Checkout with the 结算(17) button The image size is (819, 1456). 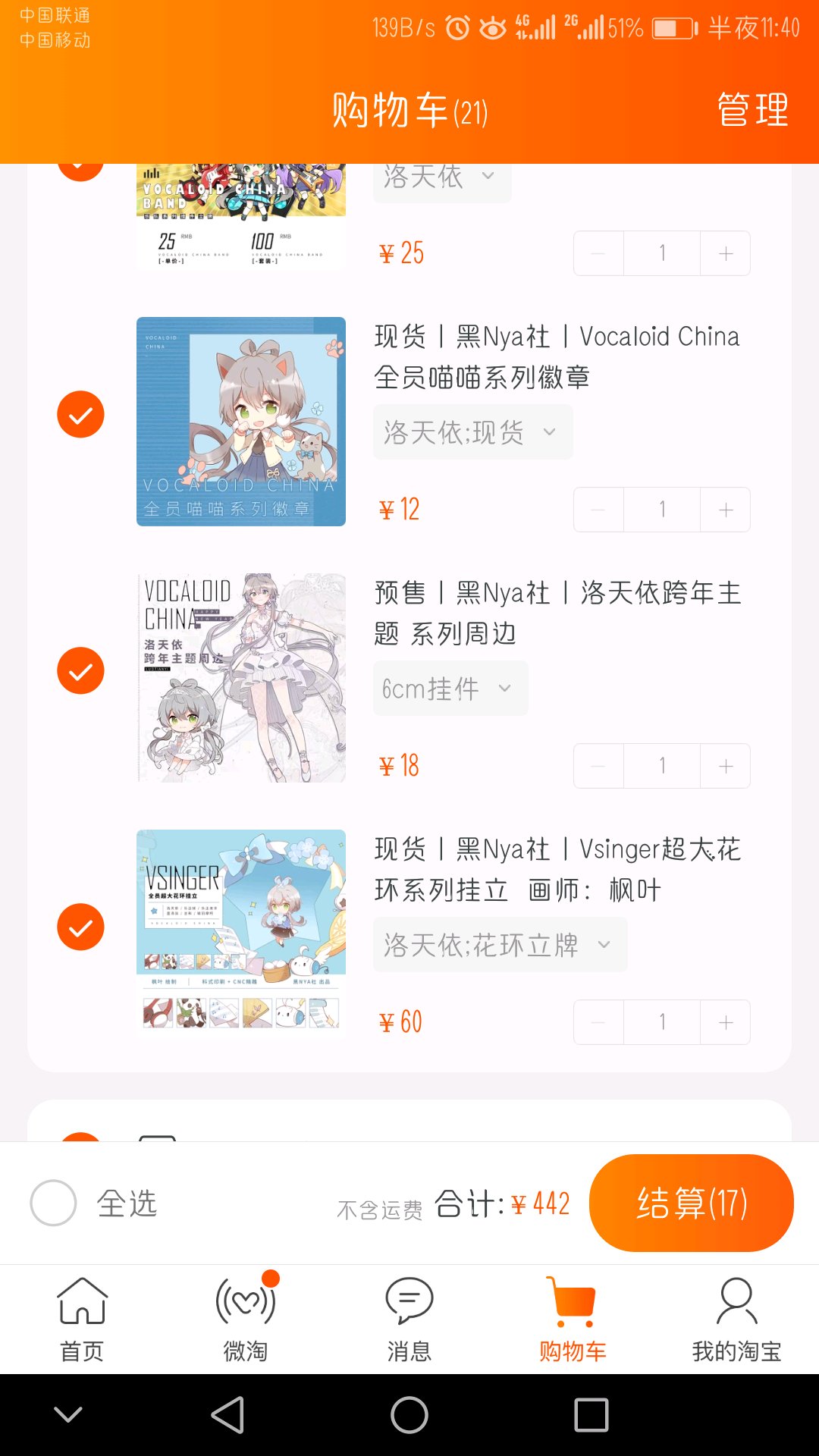click(x=691, y=1203)
